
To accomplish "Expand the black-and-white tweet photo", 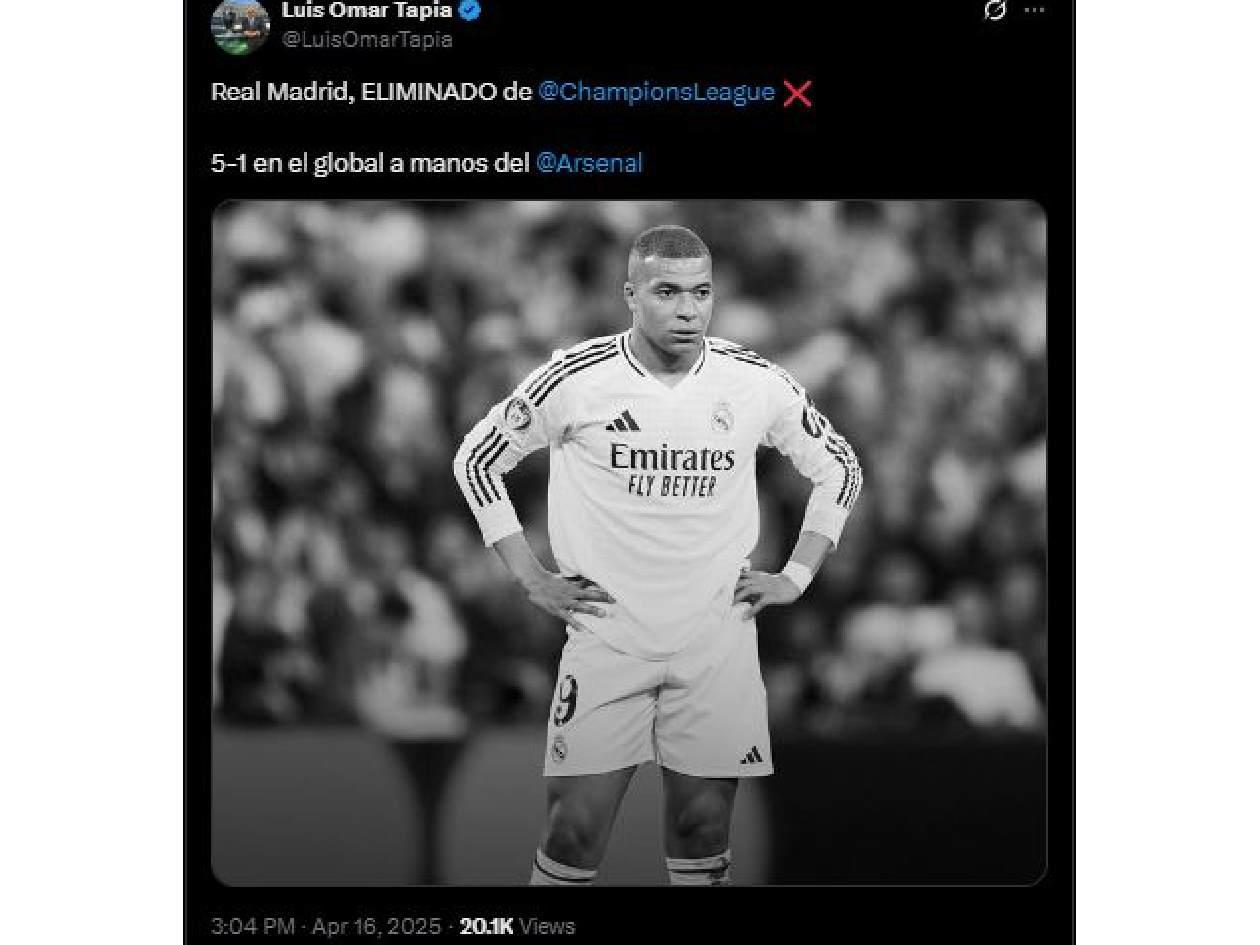I will (x=628, y=542).
